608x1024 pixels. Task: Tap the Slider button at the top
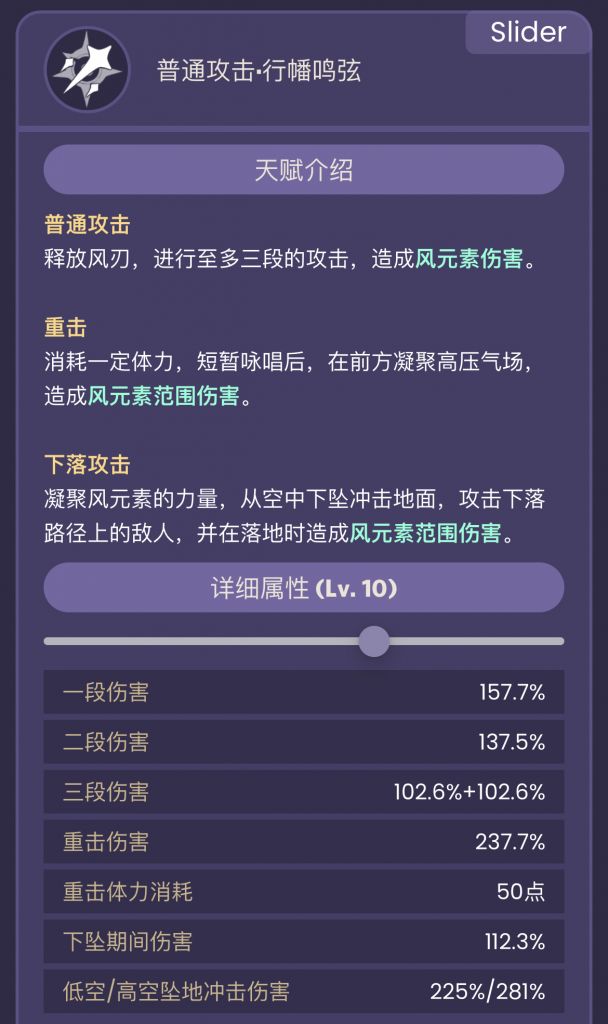(x=528, y=33)
